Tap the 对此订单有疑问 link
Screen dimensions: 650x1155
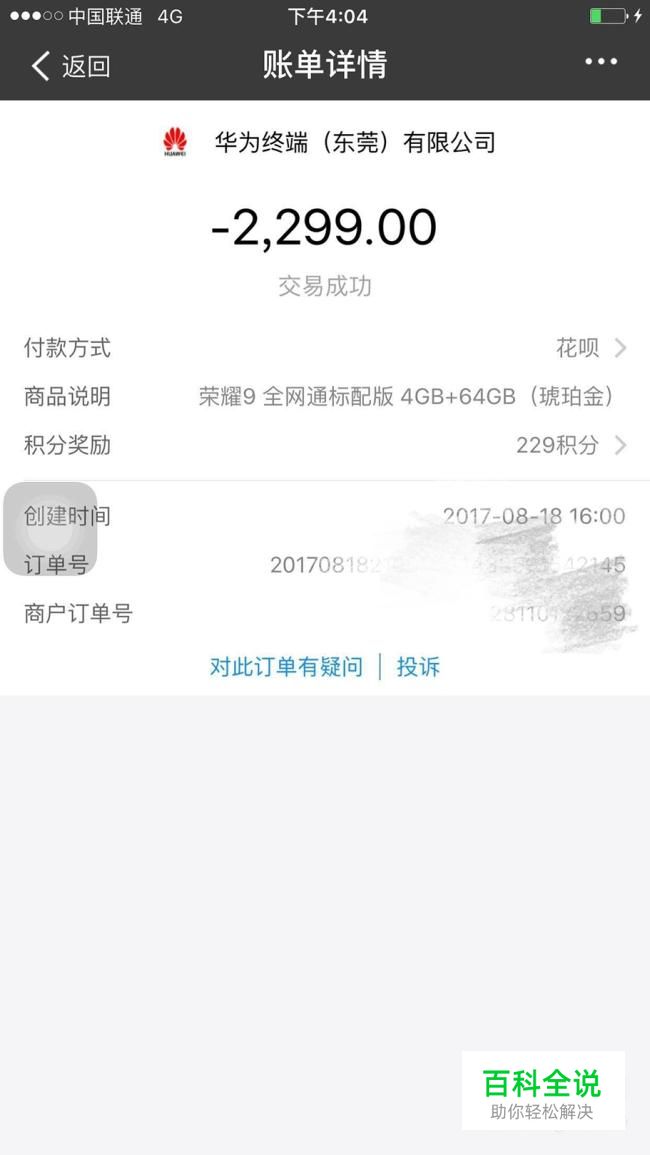tap(286, 667)
